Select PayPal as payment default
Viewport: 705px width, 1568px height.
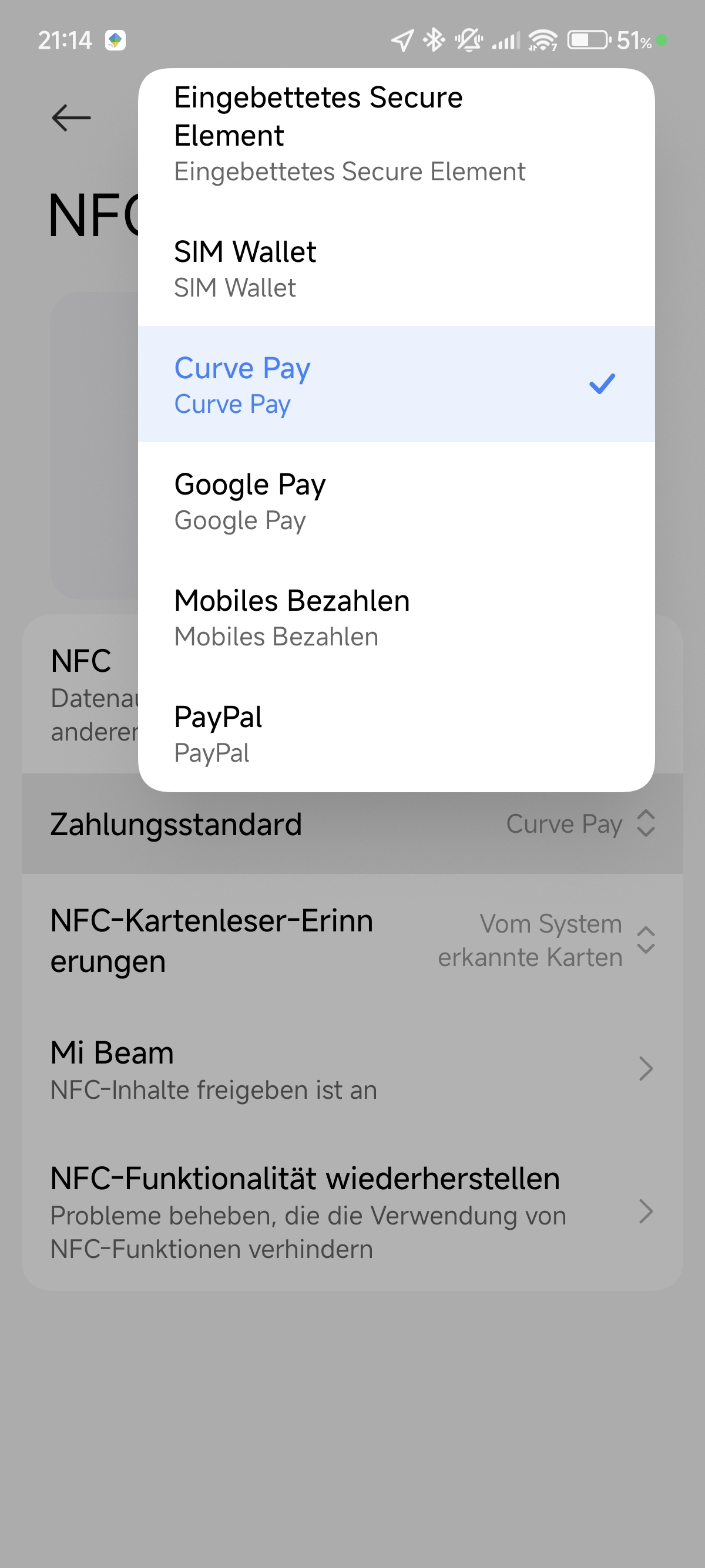pos(396,733)
